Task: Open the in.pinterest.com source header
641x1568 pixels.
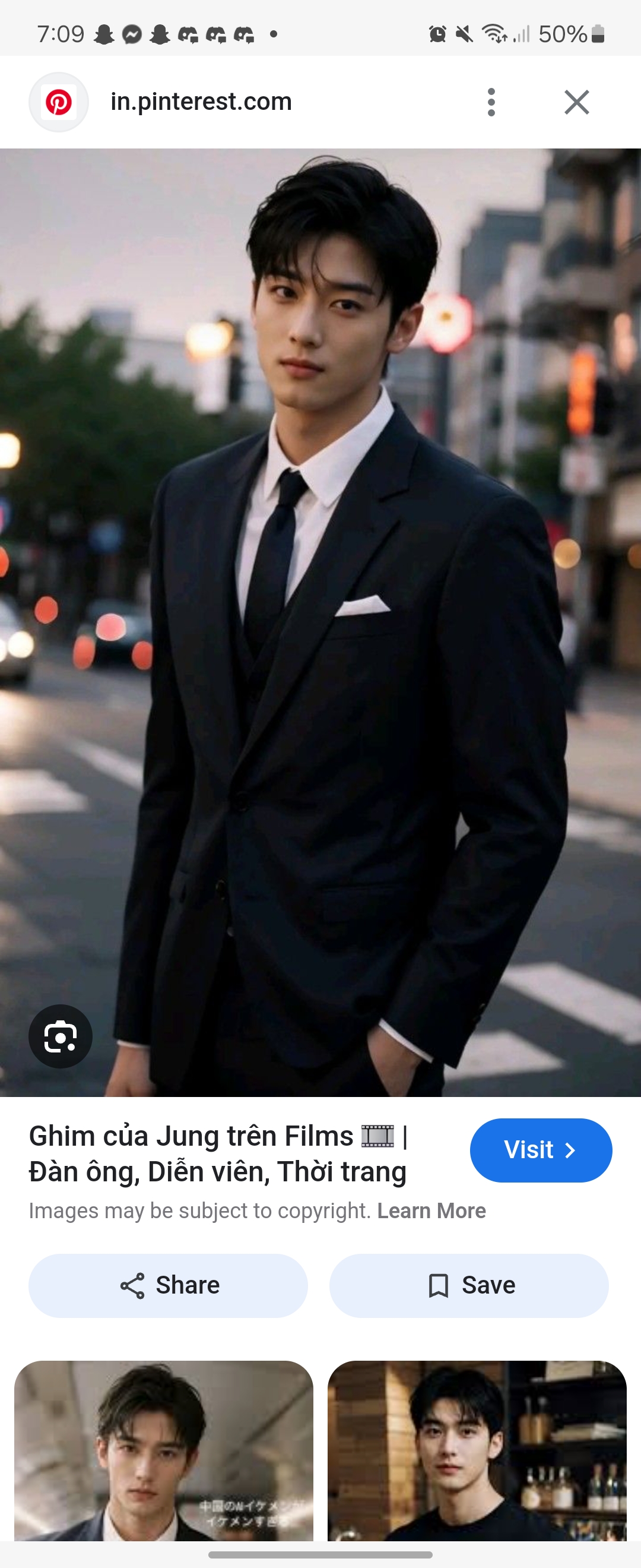Action: tap(201, 102)
